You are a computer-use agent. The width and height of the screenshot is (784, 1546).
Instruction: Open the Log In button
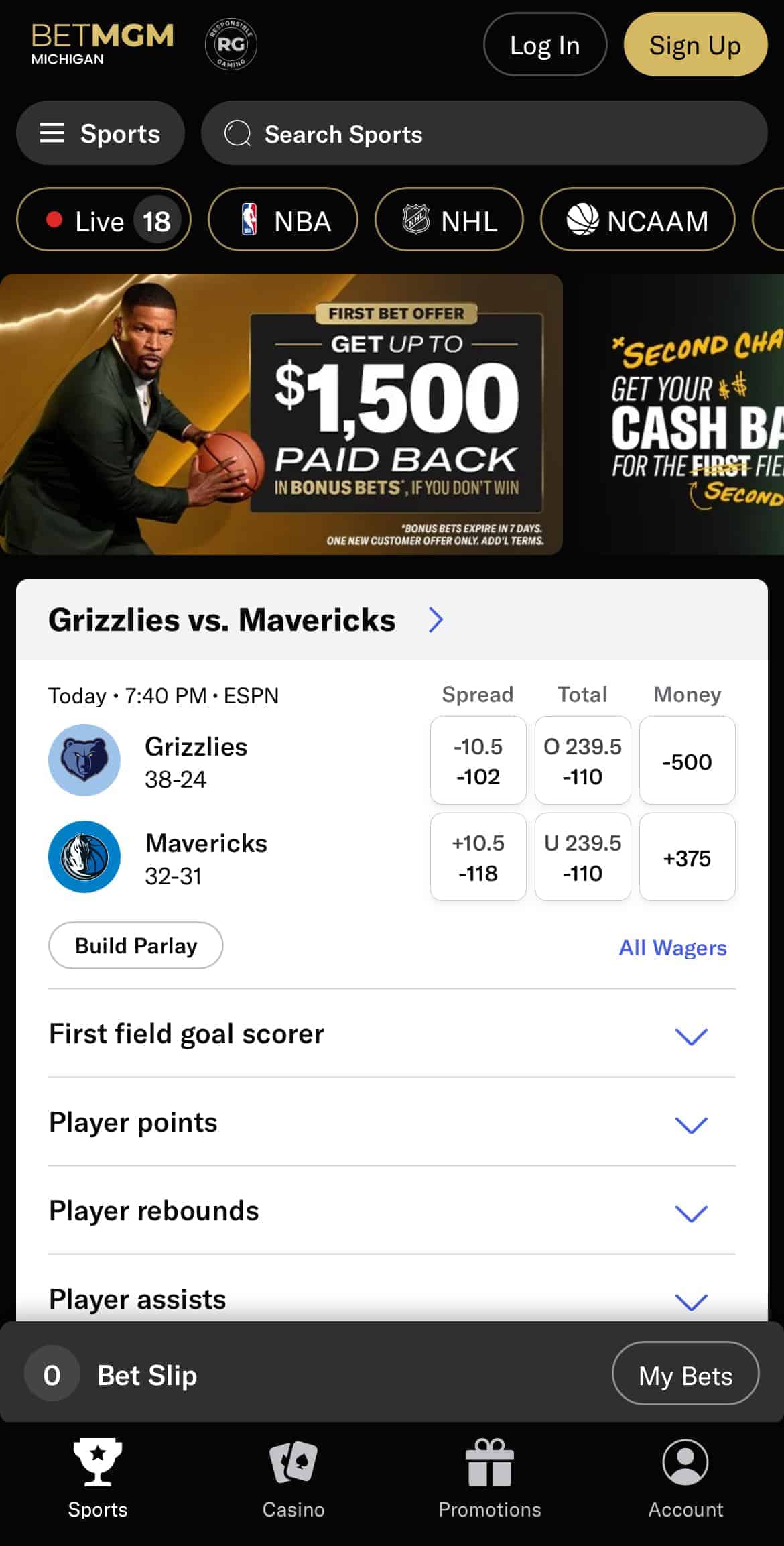(x=545, y=45)
